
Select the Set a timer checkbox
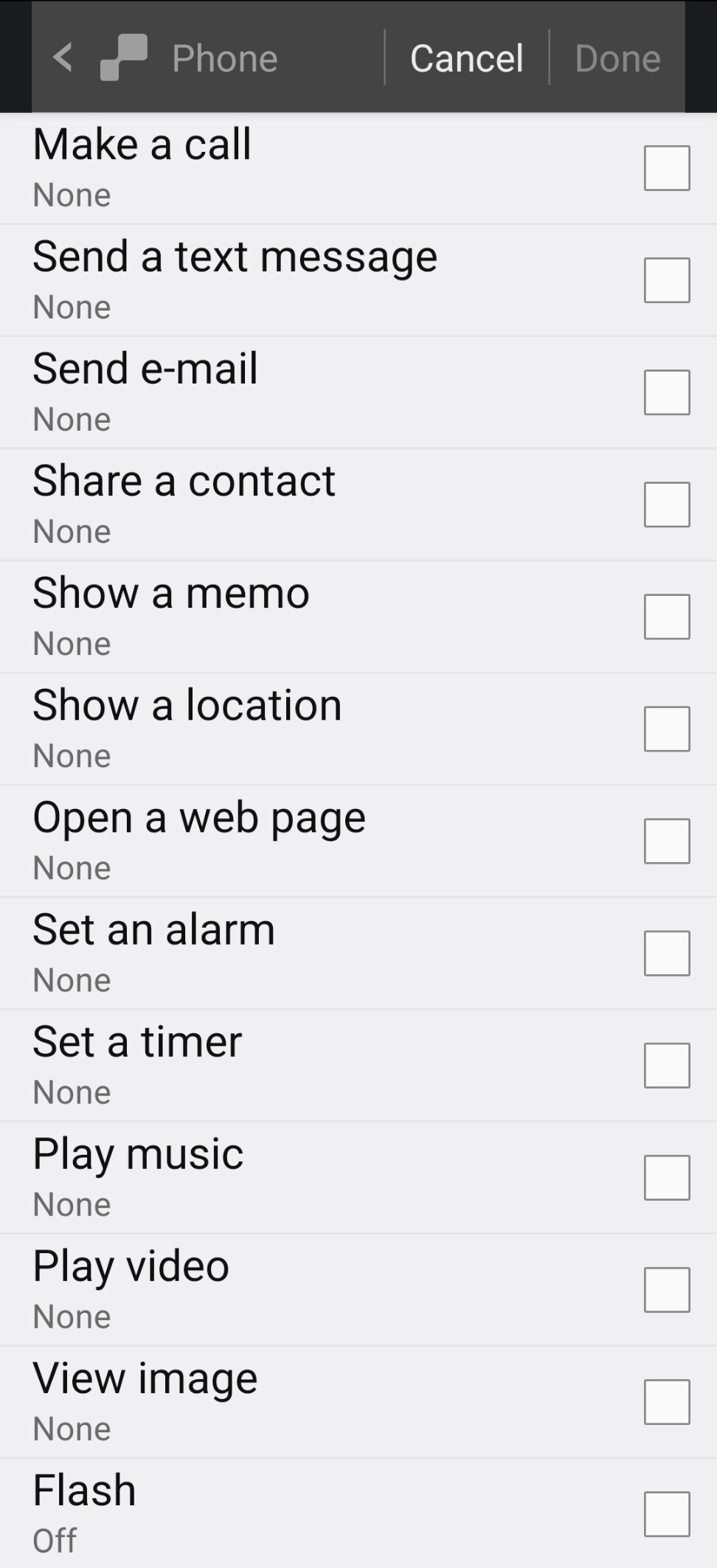(x=666, y=1065)
